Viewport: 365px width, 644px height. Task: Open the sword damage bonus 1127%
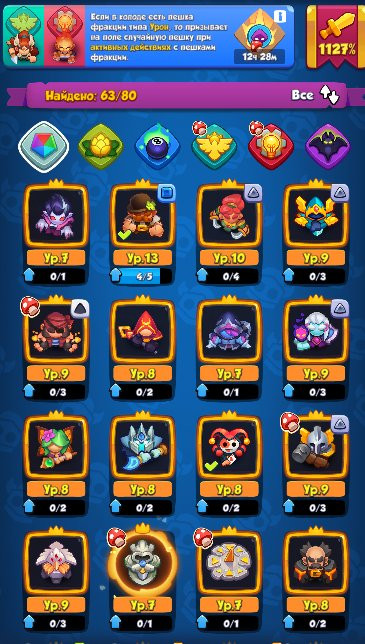pos(336,38)
